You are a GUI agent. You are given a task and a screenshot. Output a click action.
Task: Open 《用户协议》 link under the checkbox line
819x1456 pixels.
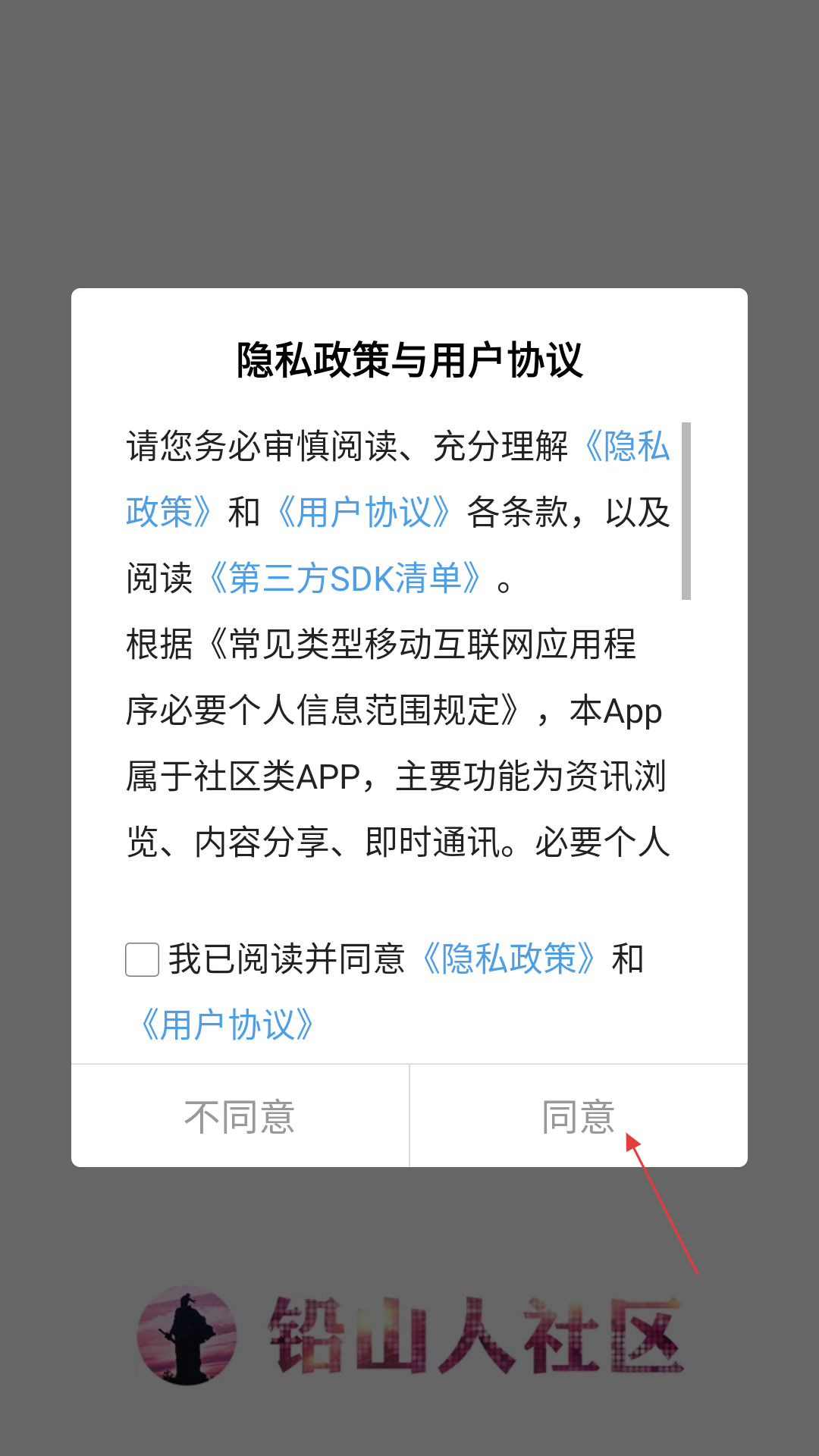point(226,1025)
